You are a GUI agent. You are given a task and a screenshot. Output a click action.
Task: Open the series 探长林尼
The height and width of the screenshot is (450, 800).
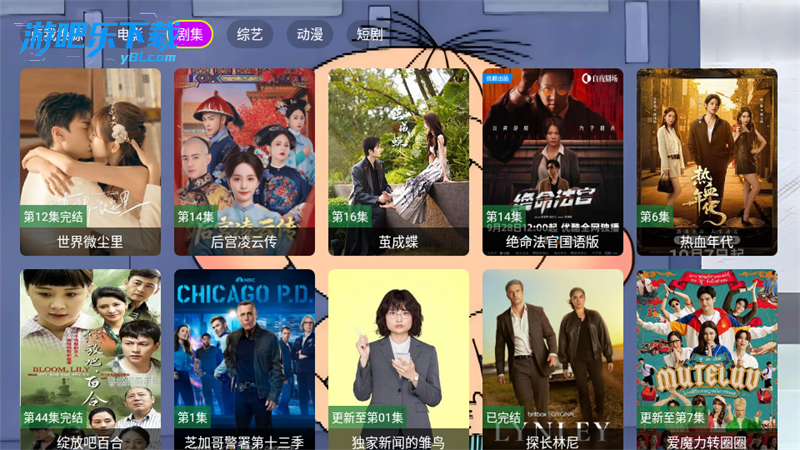(x=552, y=360)
